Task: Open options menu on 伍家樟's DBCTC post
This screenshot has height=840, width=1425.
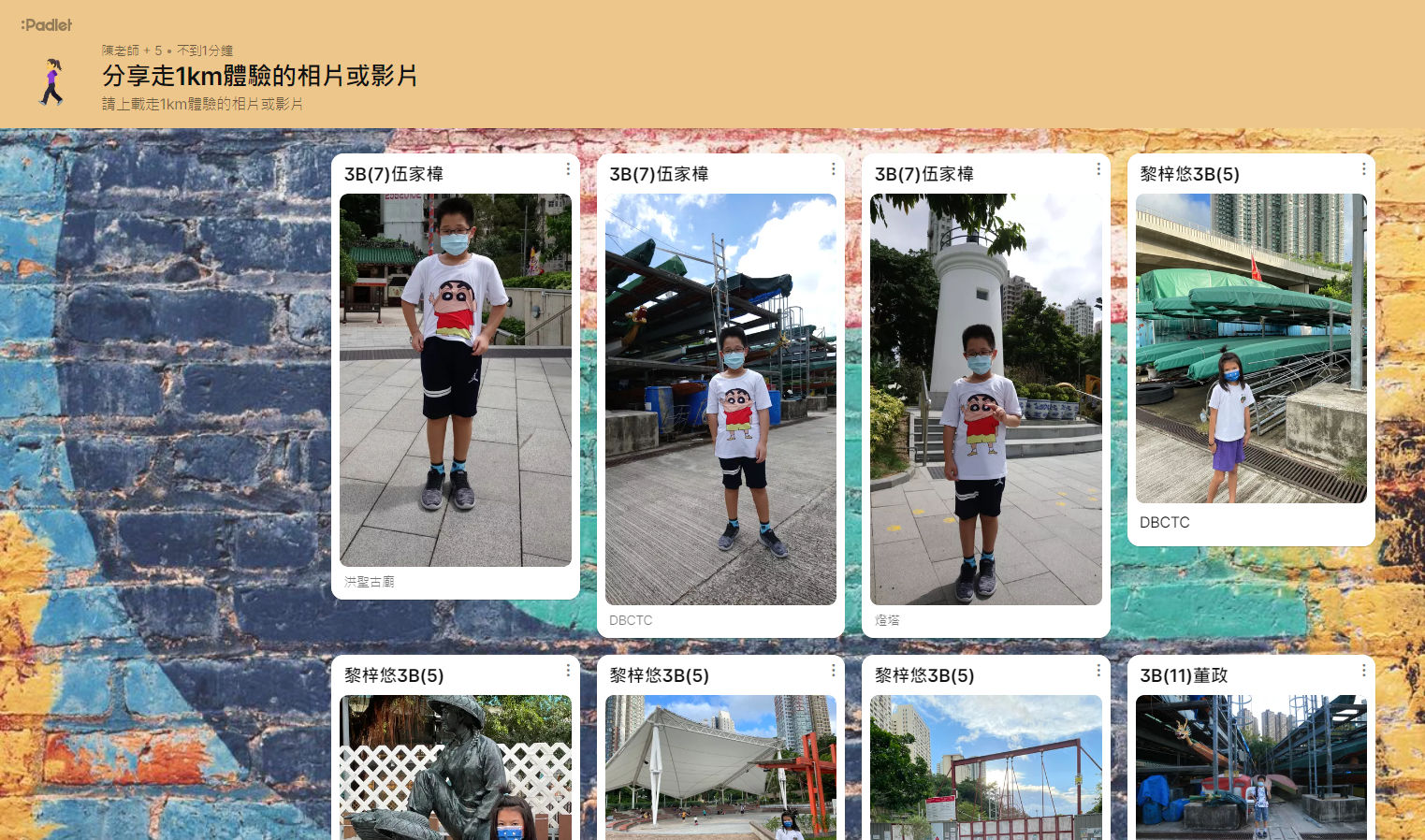Action: (x=833, y=169)
